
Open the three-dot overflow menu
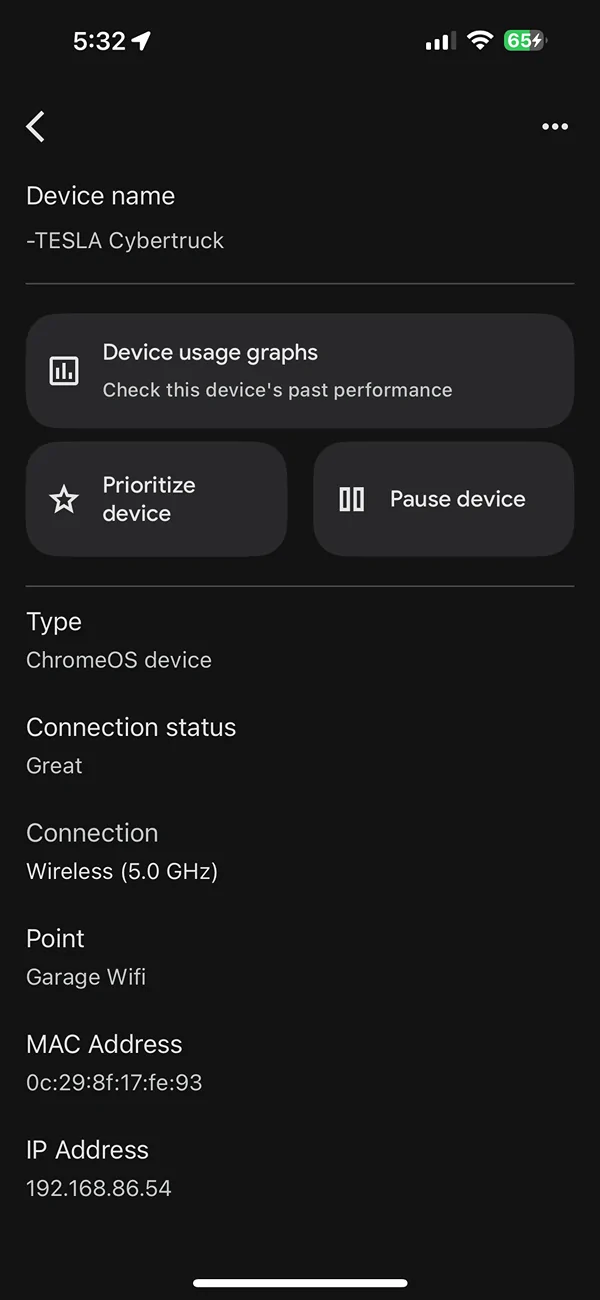[555, 127]
